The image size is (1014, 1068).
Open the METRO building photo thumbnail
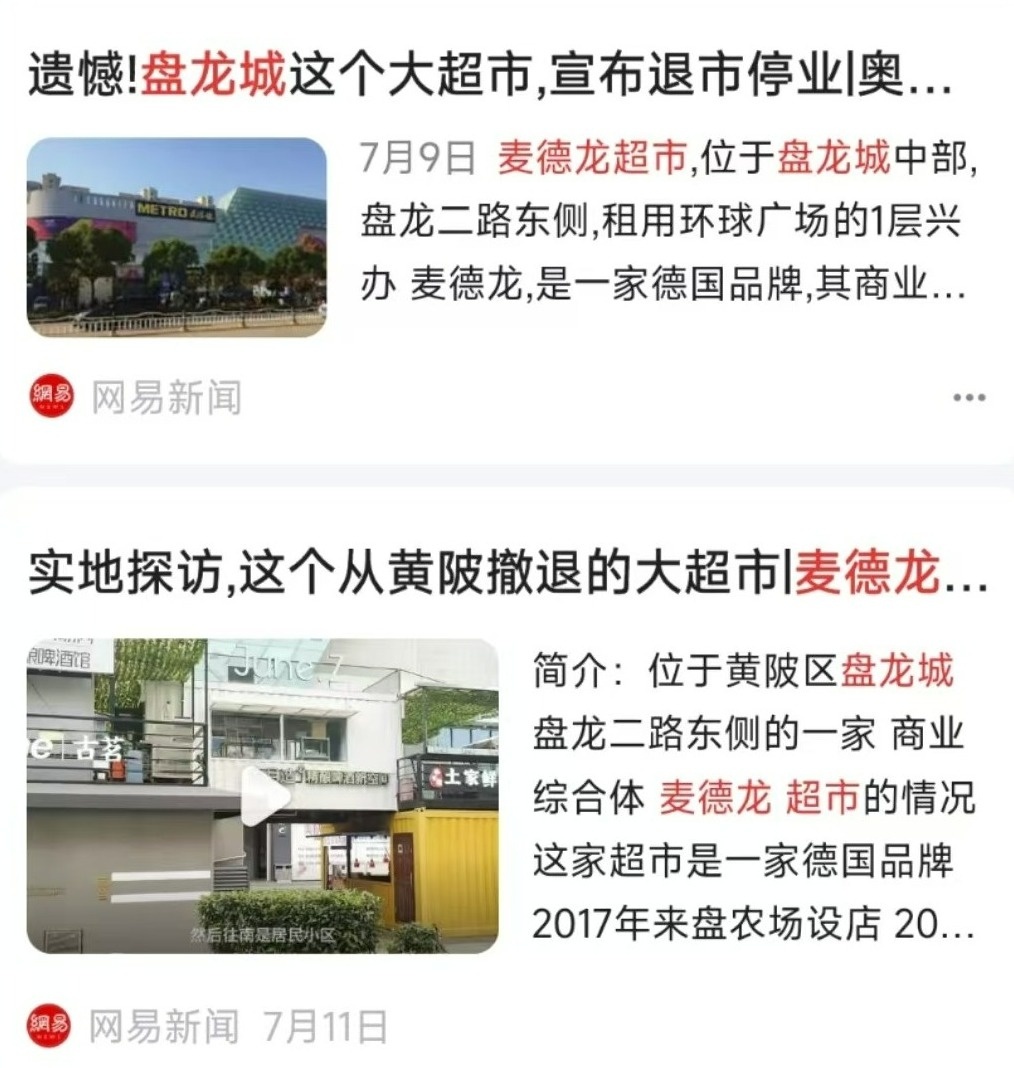pos(176,237)
